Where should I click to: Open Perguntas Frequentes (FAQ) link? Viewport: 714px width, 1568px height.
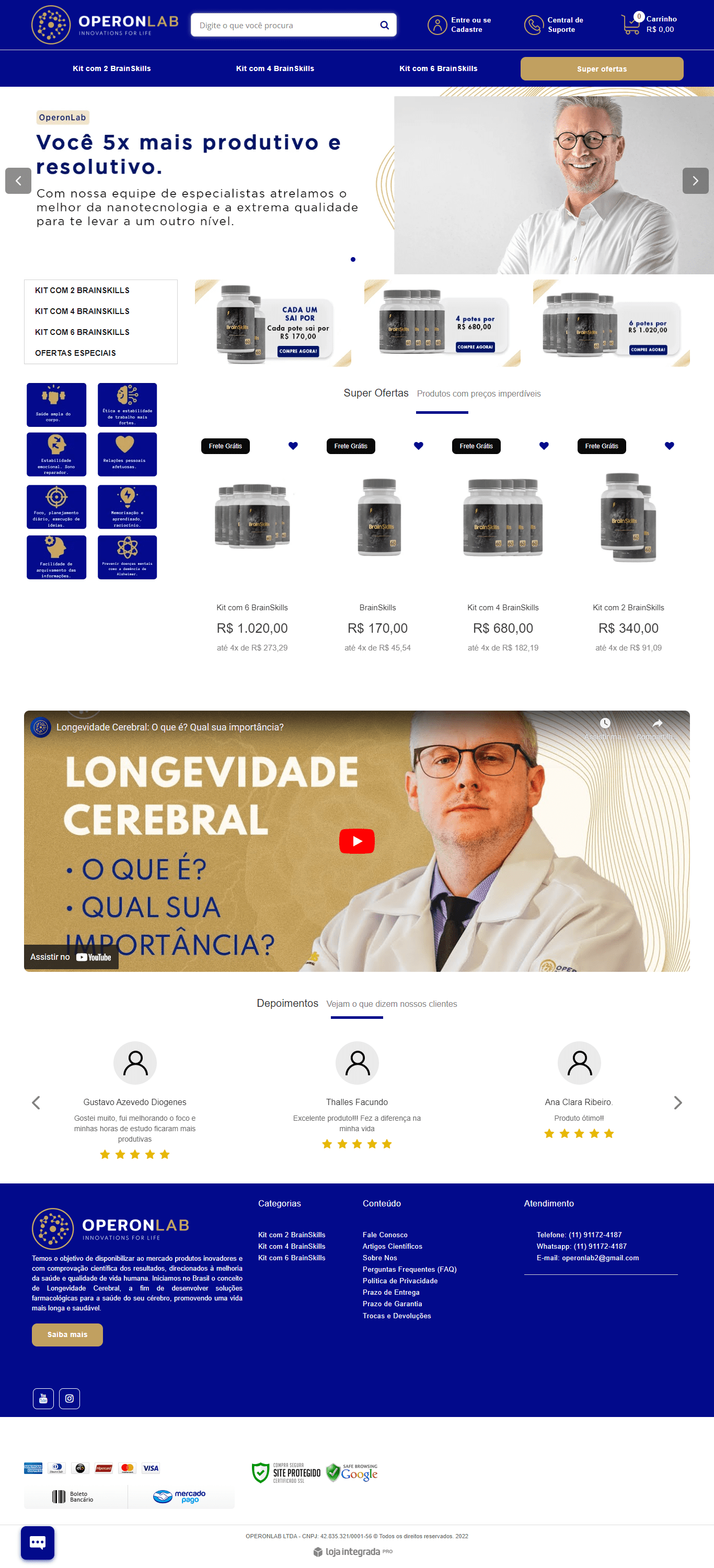[x=409, y=1269]
